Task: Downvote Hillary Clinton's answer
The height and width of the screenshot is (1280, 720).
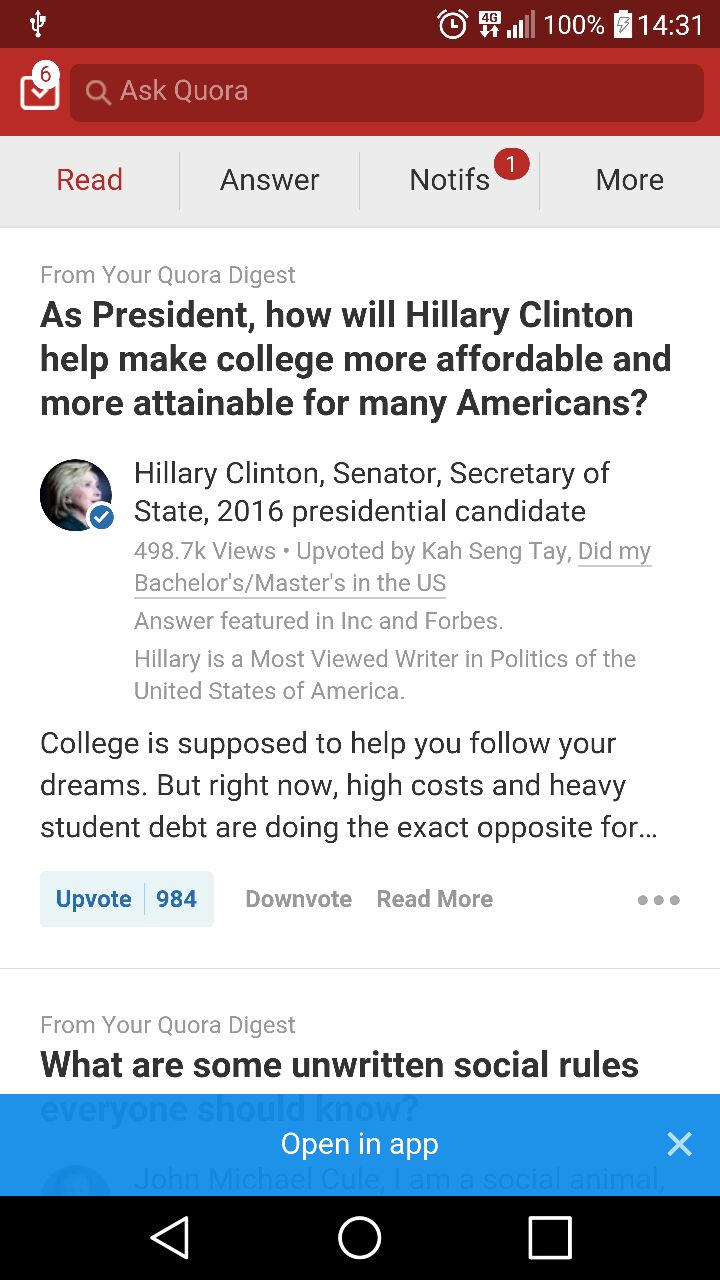Action: click(298, 899)
